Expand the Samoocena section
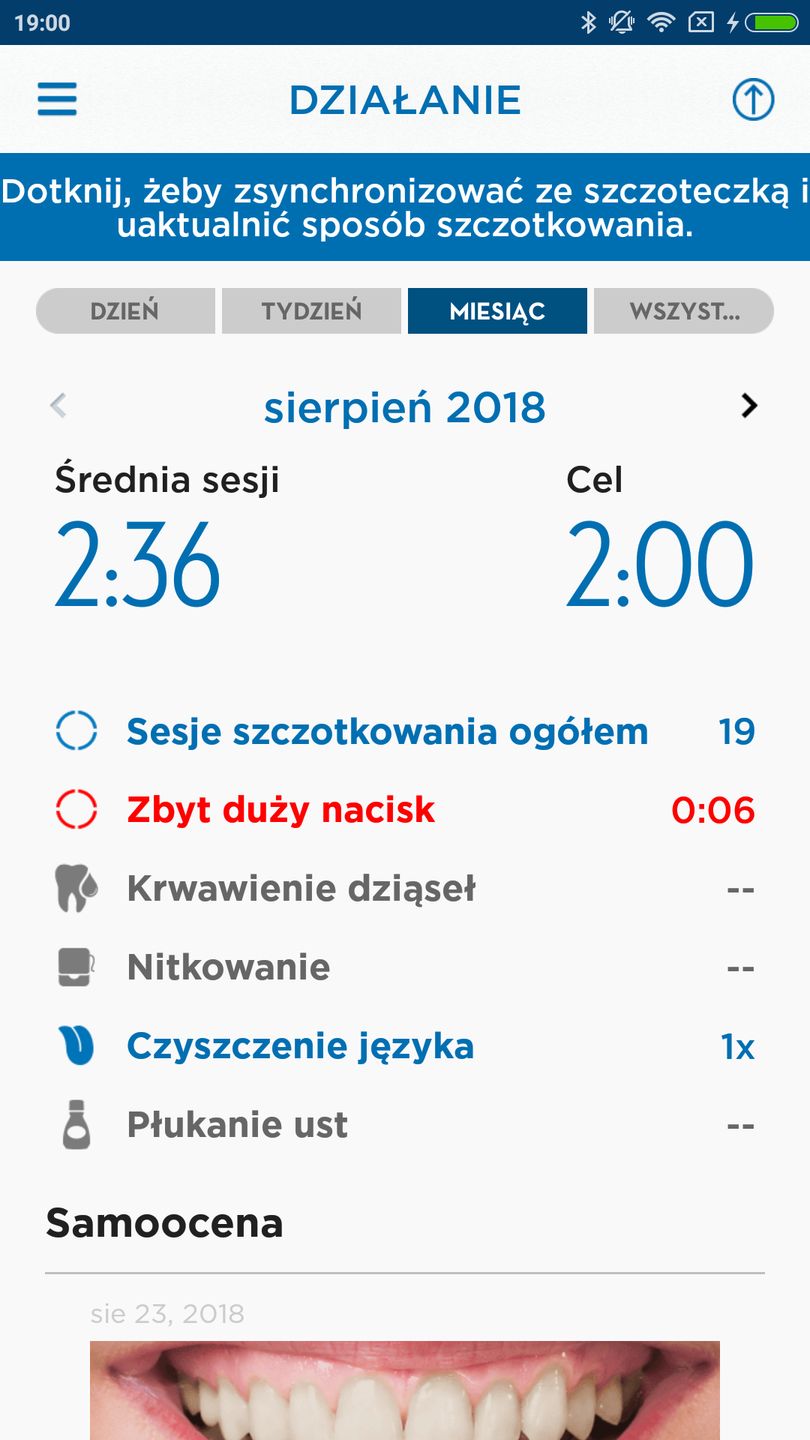Viewport: 810px width, 1440px height. pos(164,1222)
